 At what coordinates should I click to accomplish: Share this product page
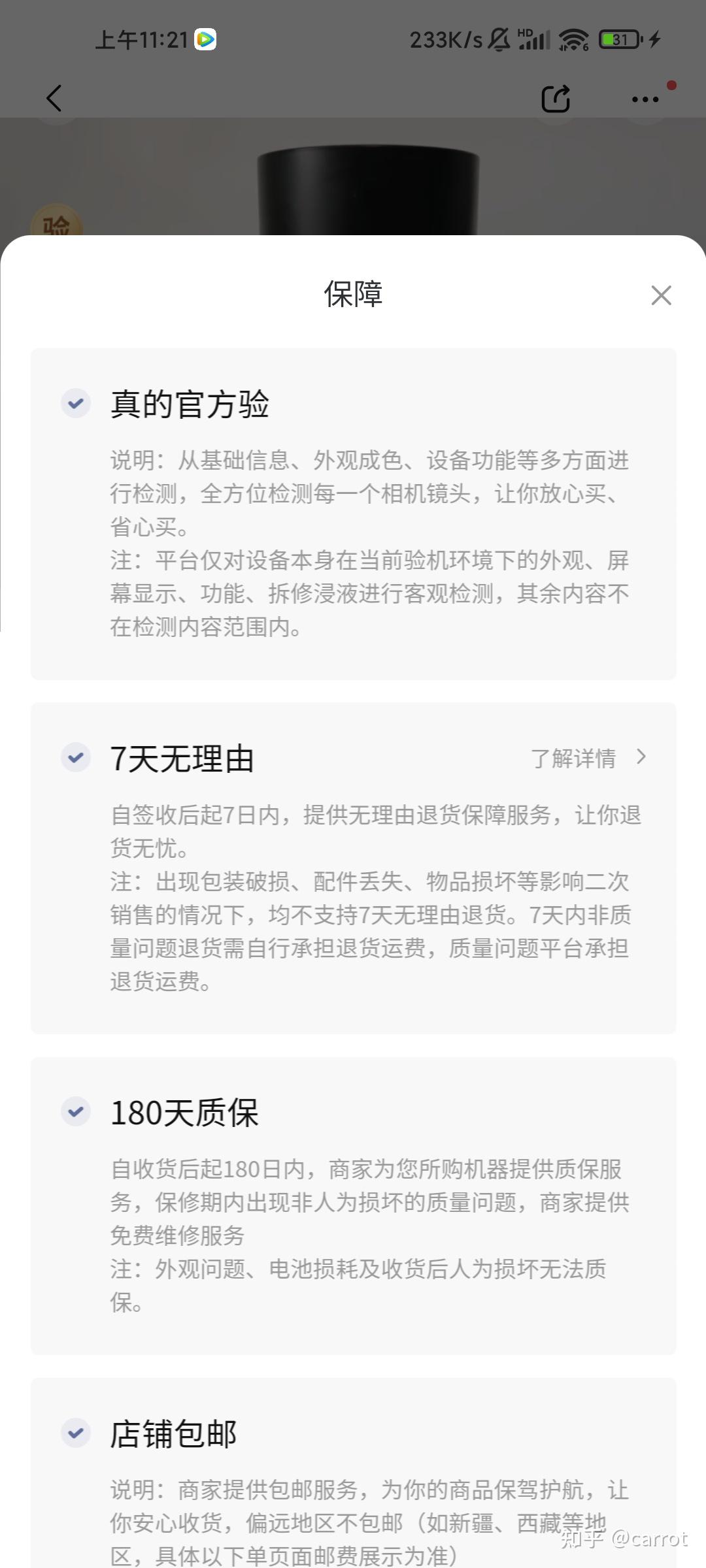point(556,99)
